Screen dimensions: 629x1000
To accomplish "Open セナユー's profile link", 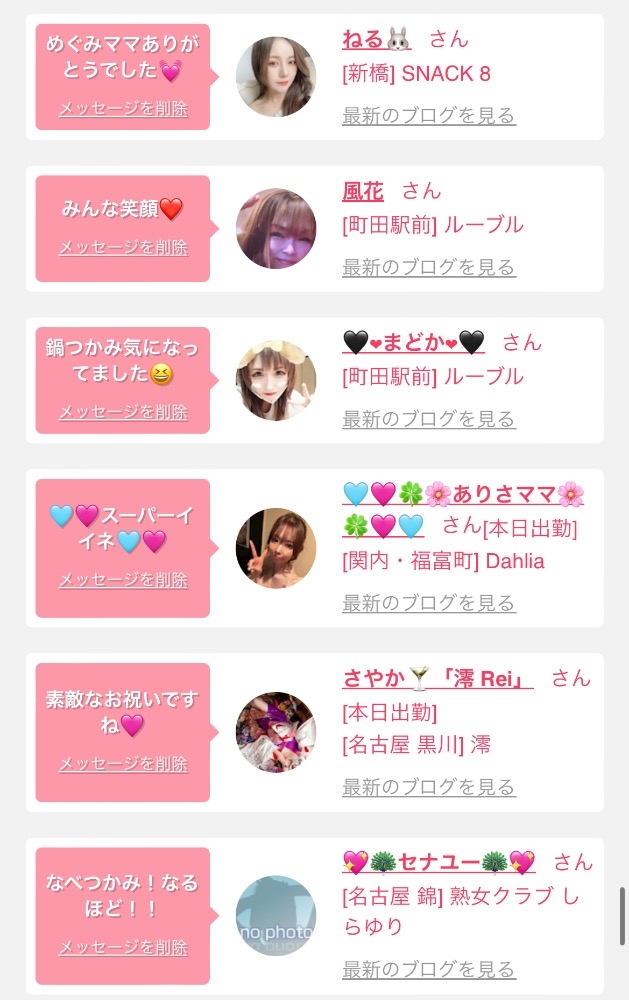I will pos(438,862).
